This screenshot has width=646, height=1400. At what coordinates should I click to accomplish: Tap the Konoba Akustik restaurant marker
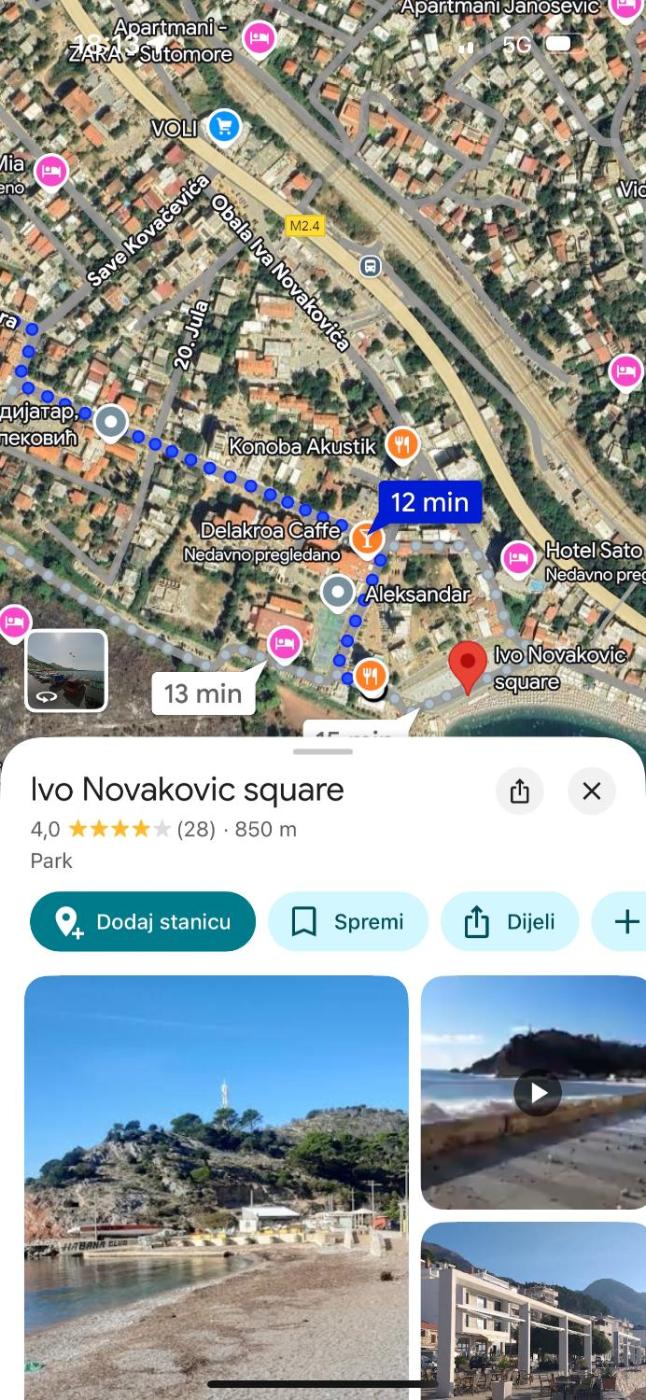pos(402,445)
